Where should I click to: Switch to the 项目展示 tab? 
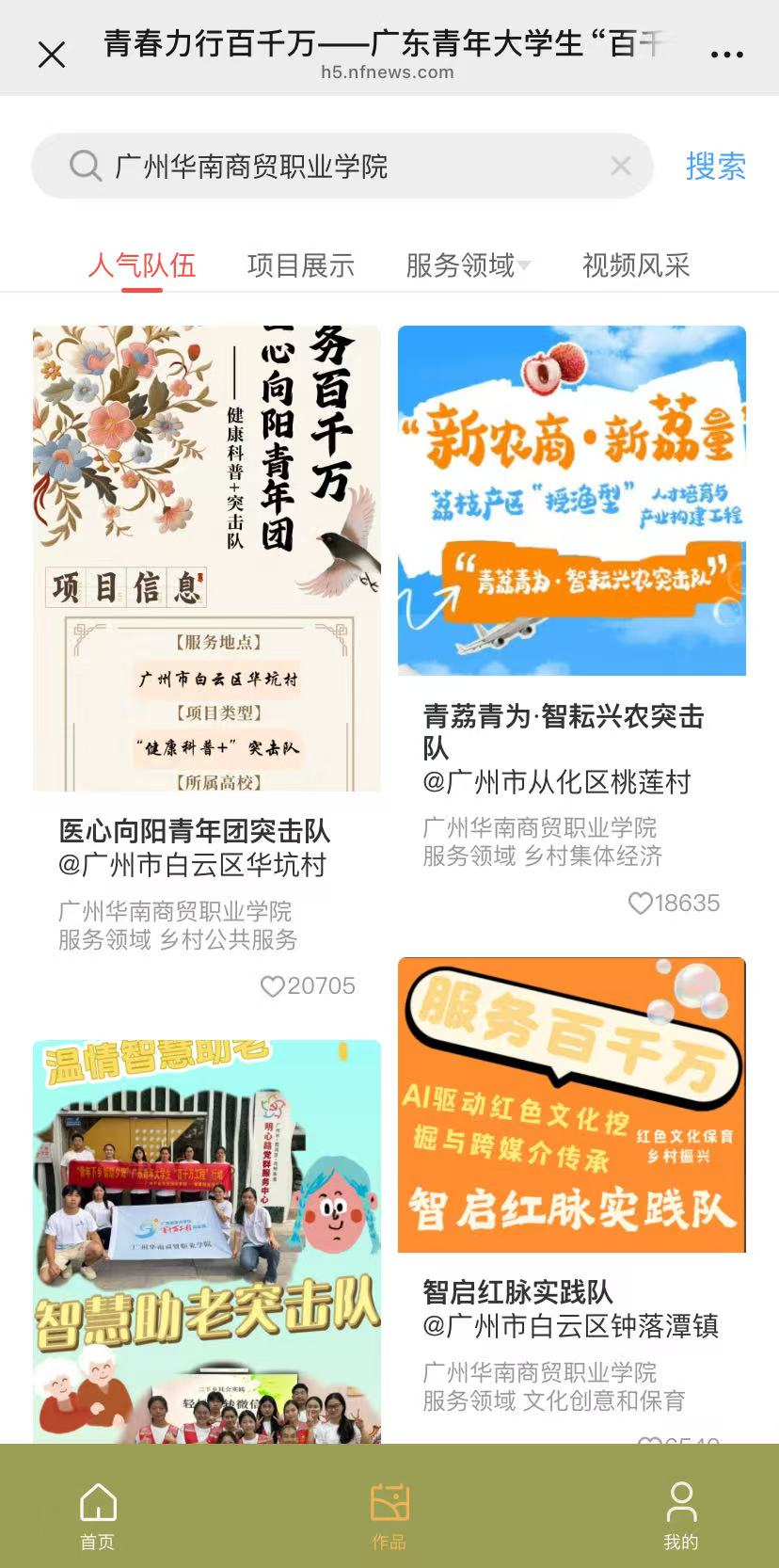(x=301, y=265)
